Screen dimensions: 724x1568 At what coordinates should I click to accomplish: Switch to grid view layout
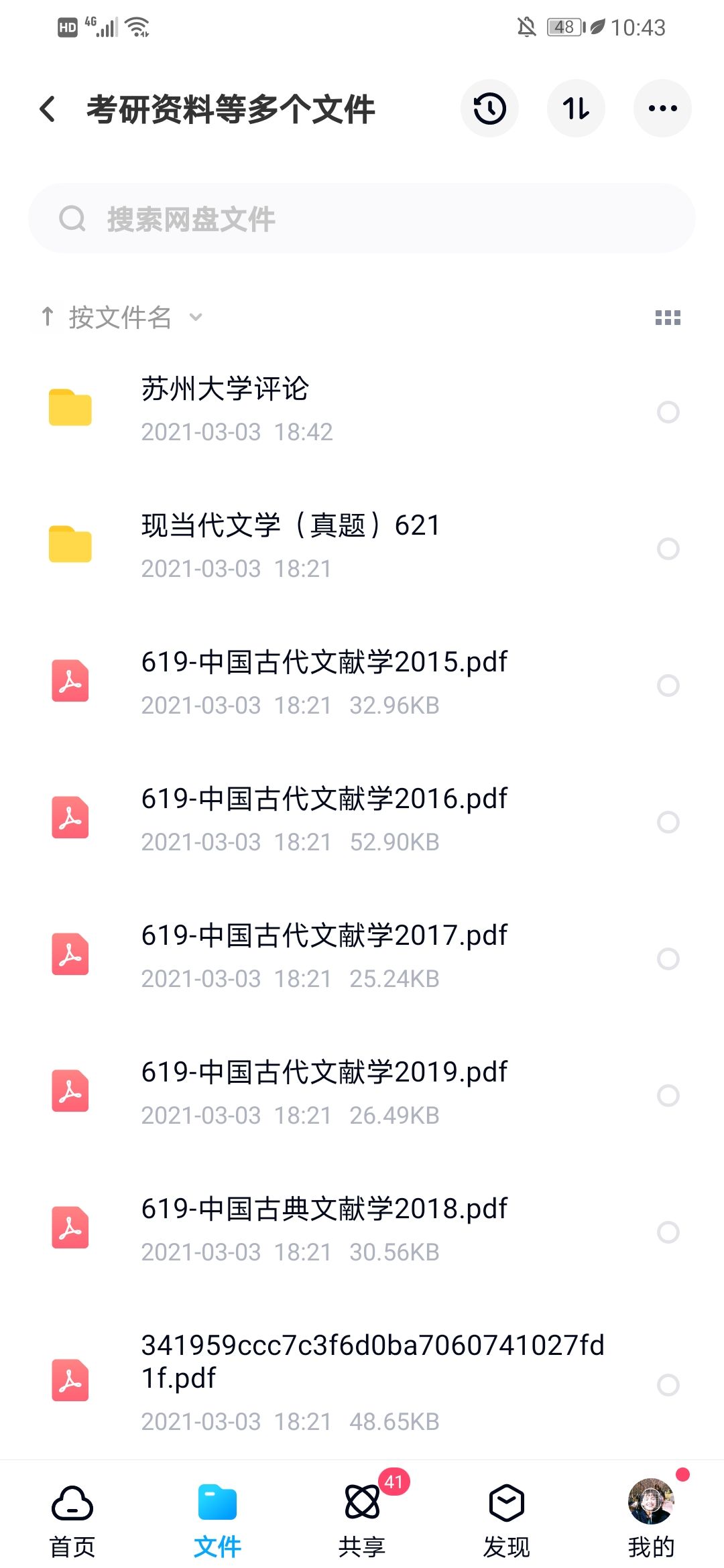[668, 318]
